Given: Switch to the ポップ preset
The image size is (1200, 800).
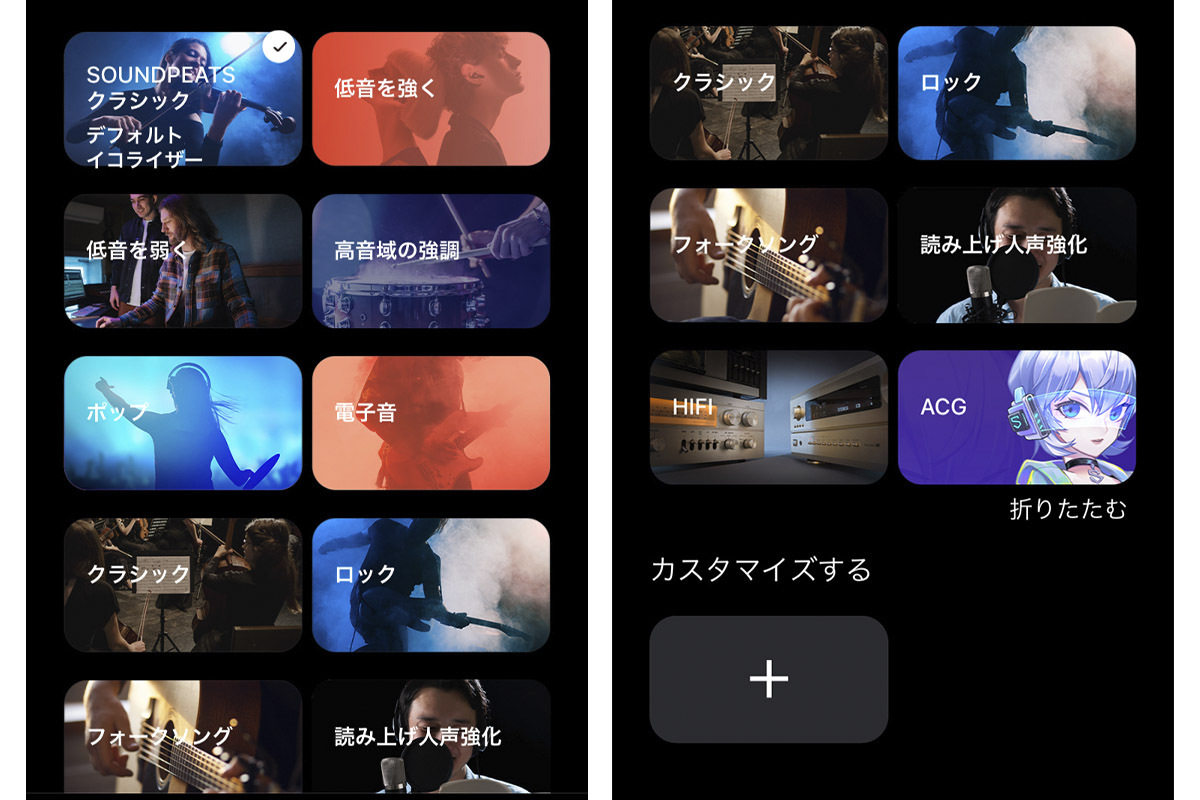Looking at the screenshot, I should coord(182,423).
